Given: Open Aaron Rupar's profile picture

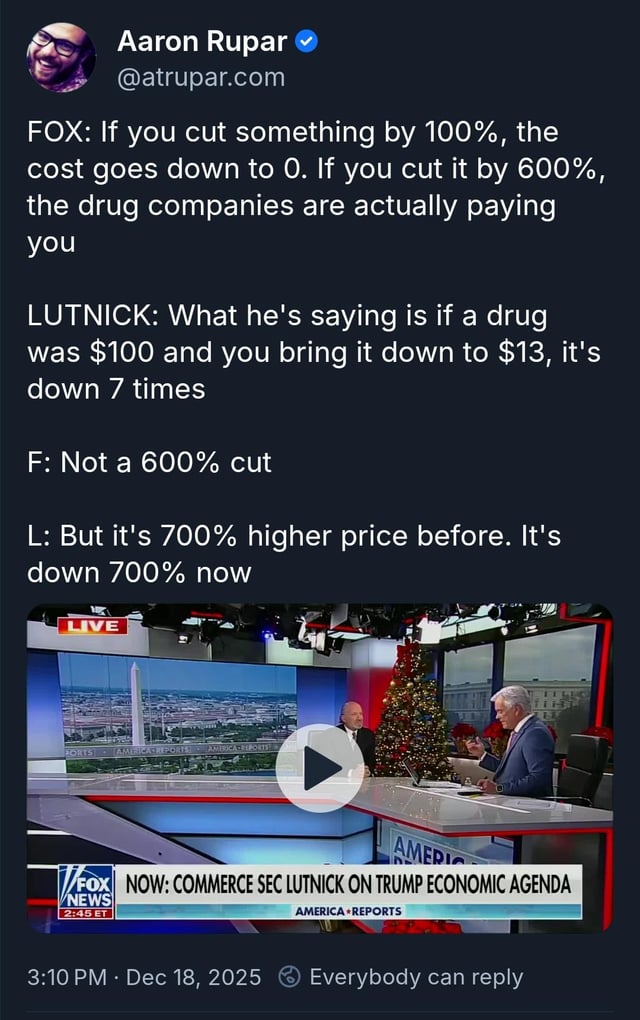Looking at the screenshot, I should coord(60,58).
